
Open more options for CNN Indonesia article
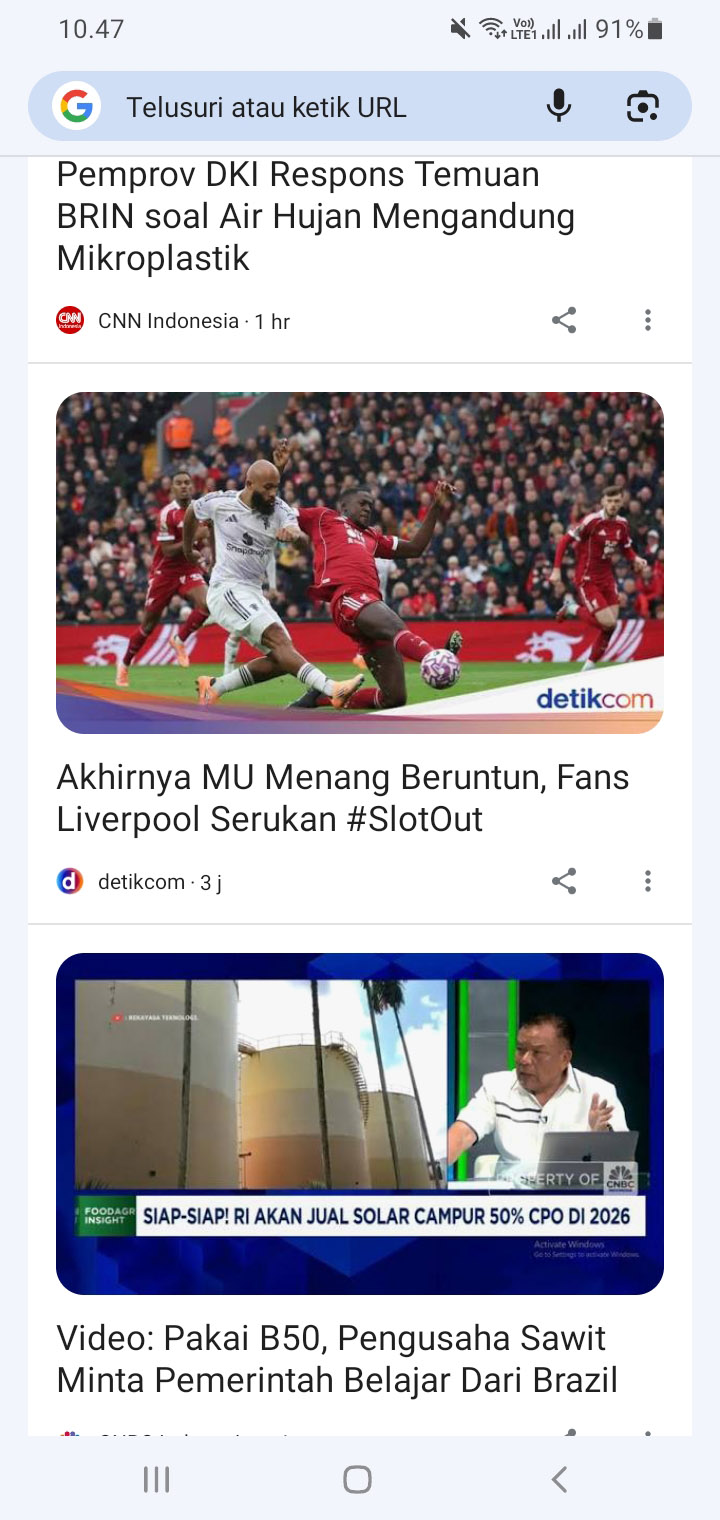tap(648, 320)
